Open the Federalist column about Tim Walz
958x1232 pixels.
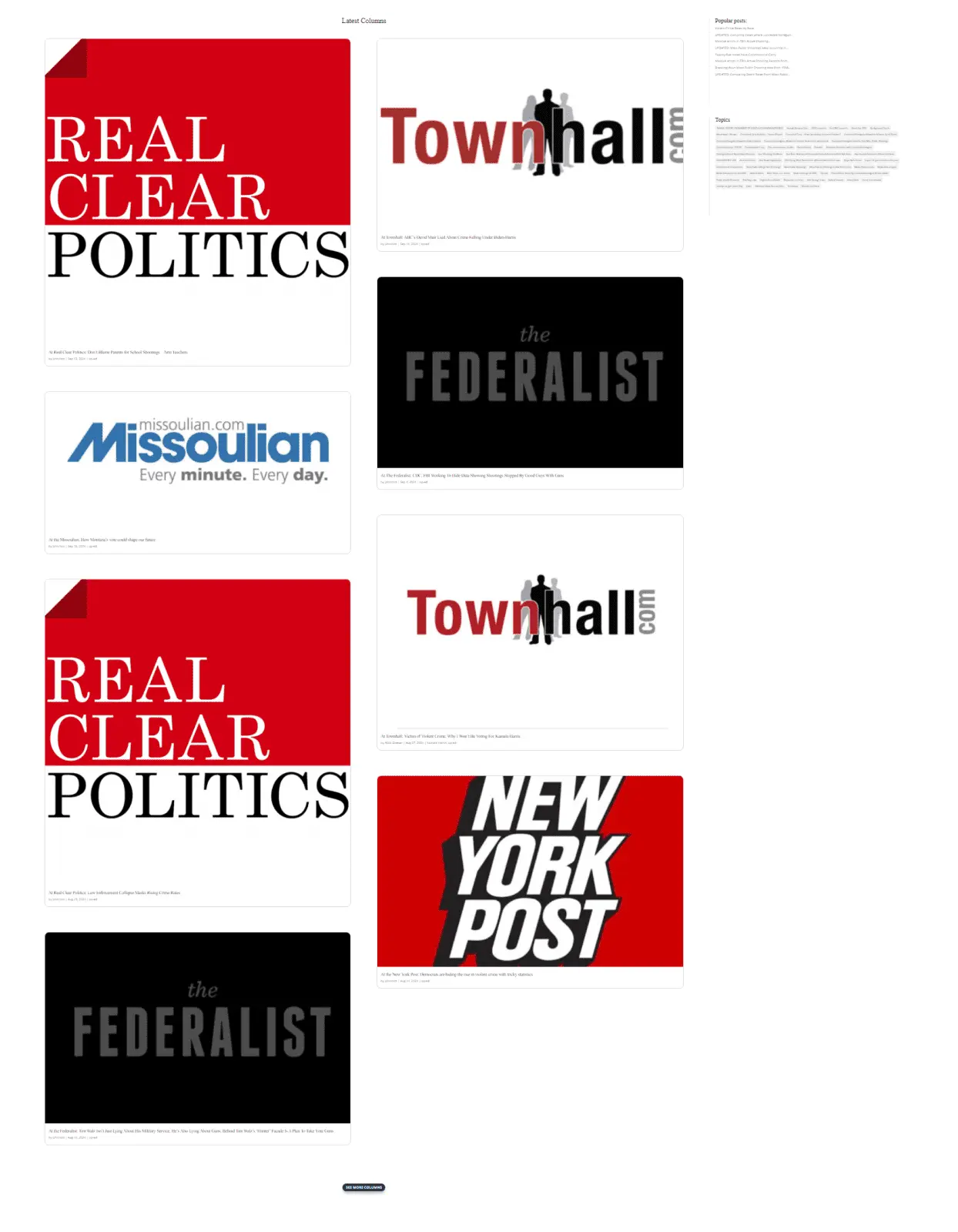pos(191,1130)
